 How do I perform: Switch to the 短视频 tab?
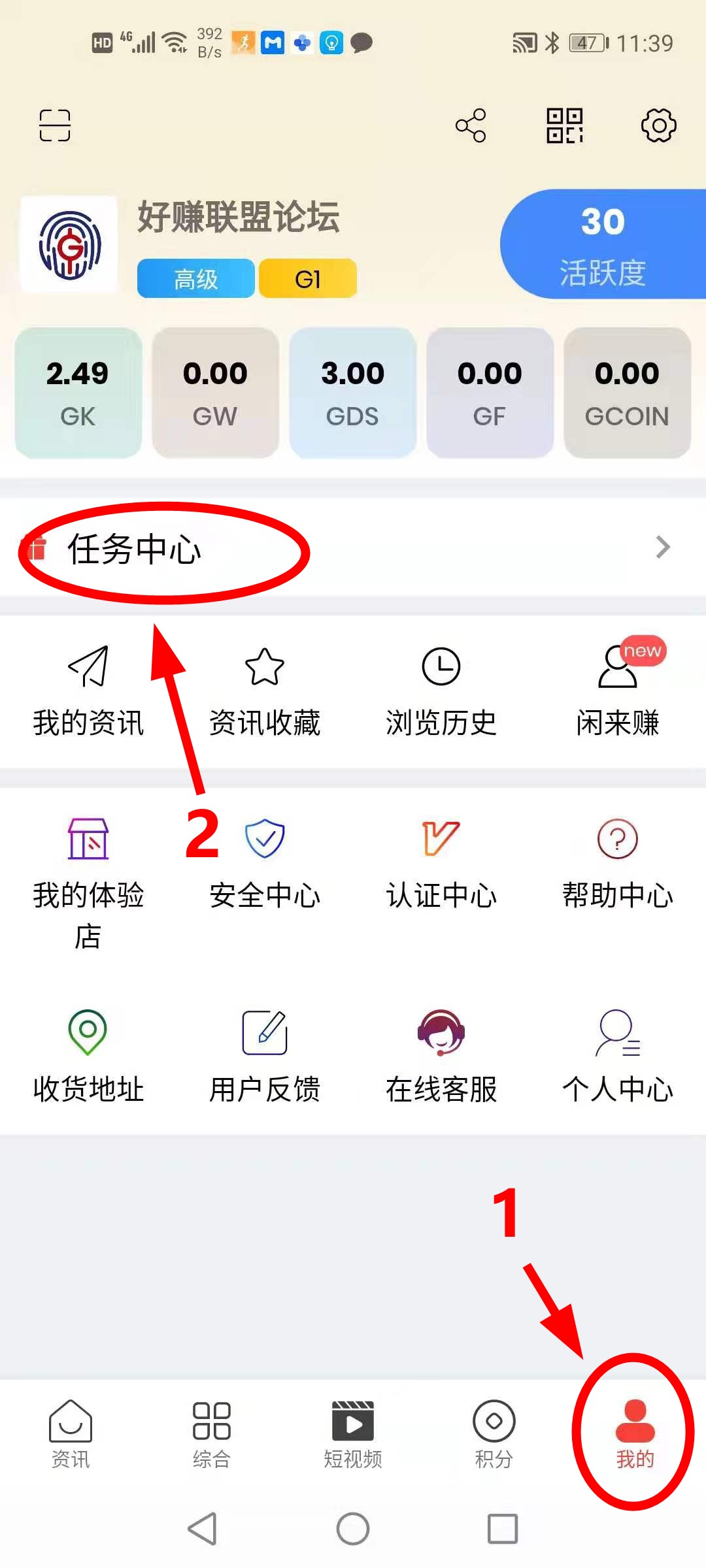[x=353, y=1433]
